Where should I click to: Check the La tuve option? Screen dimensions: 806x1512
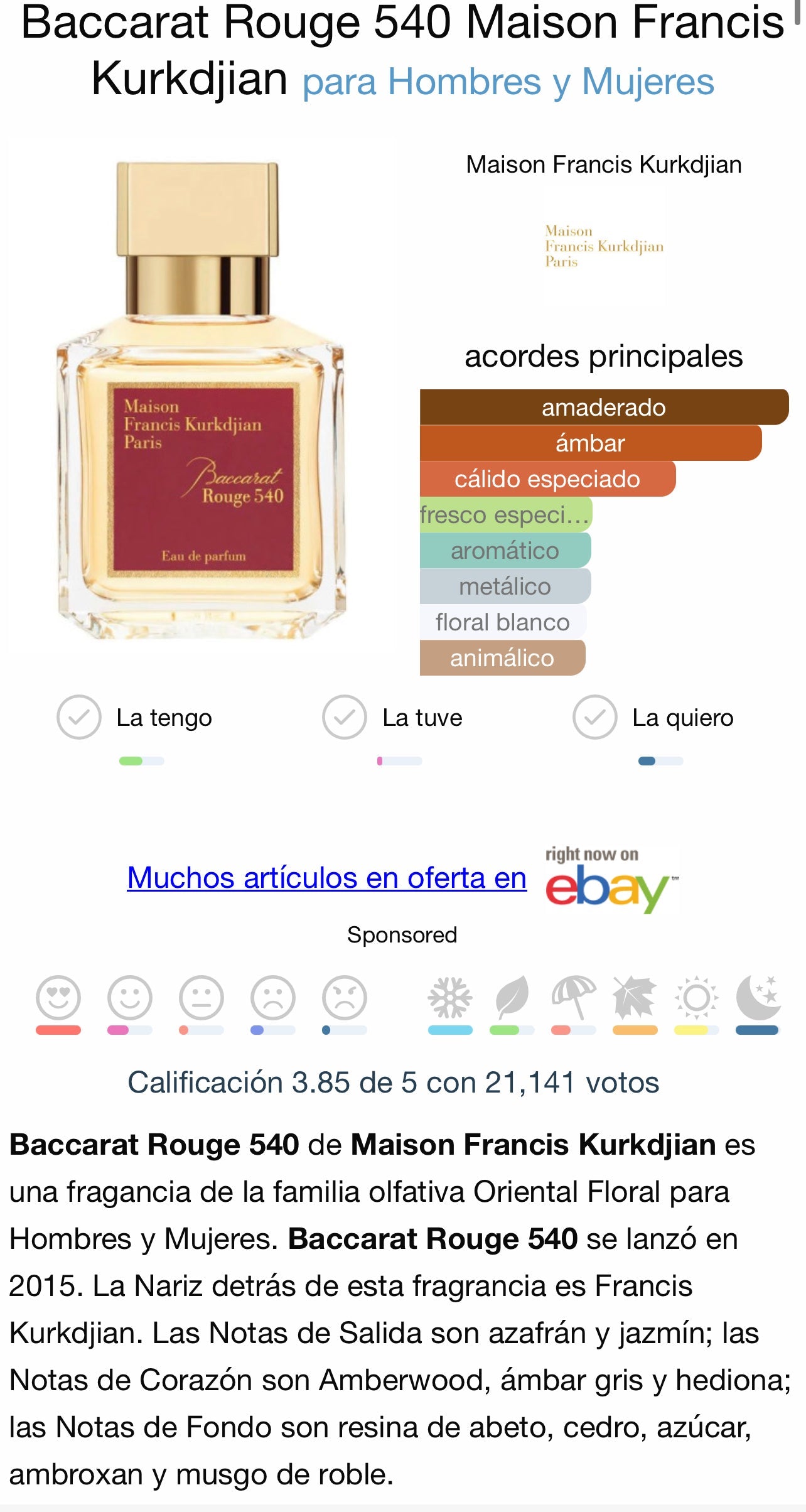click(x=345, y=717)
